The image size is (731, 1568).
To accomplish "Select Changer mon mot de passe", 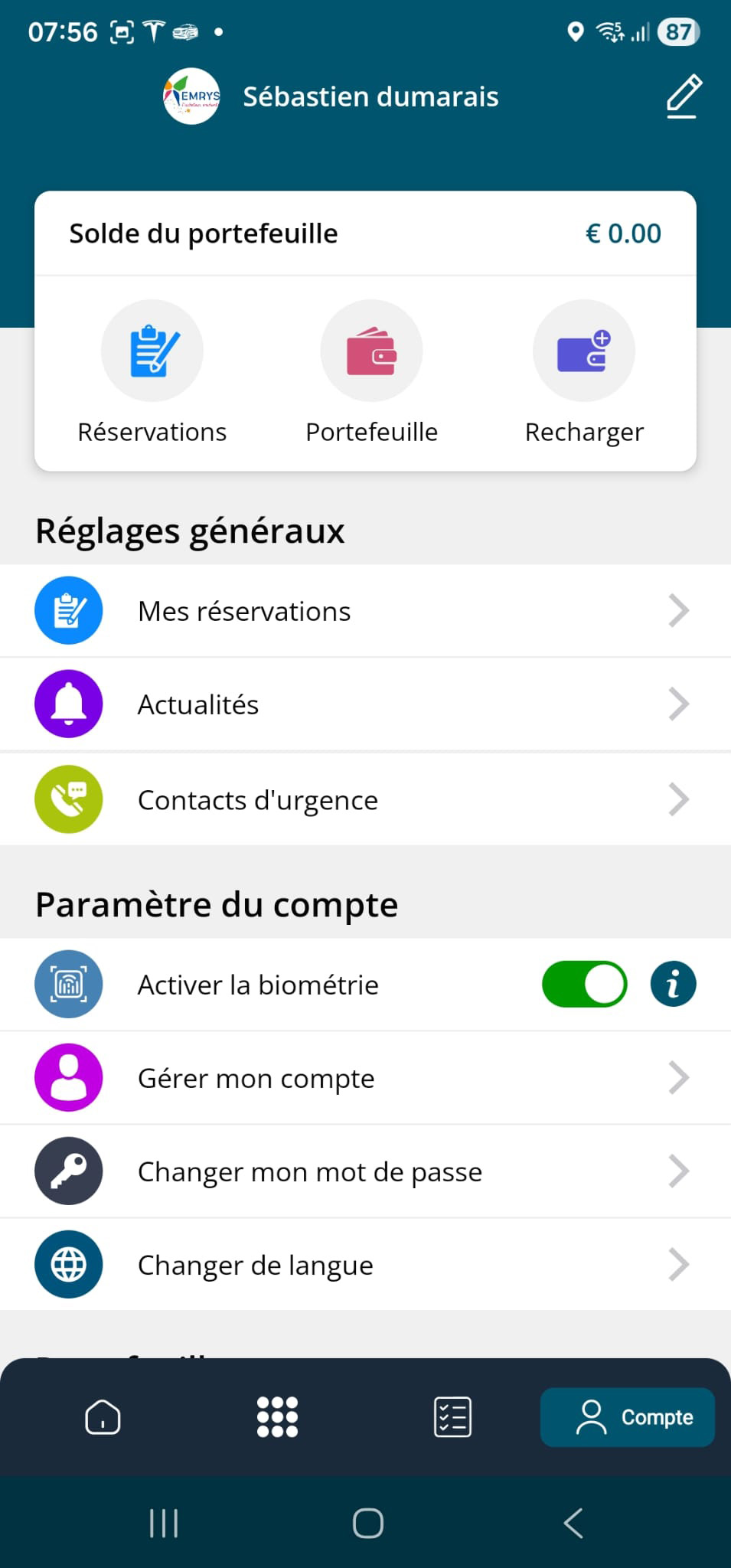I will 365,1171.
